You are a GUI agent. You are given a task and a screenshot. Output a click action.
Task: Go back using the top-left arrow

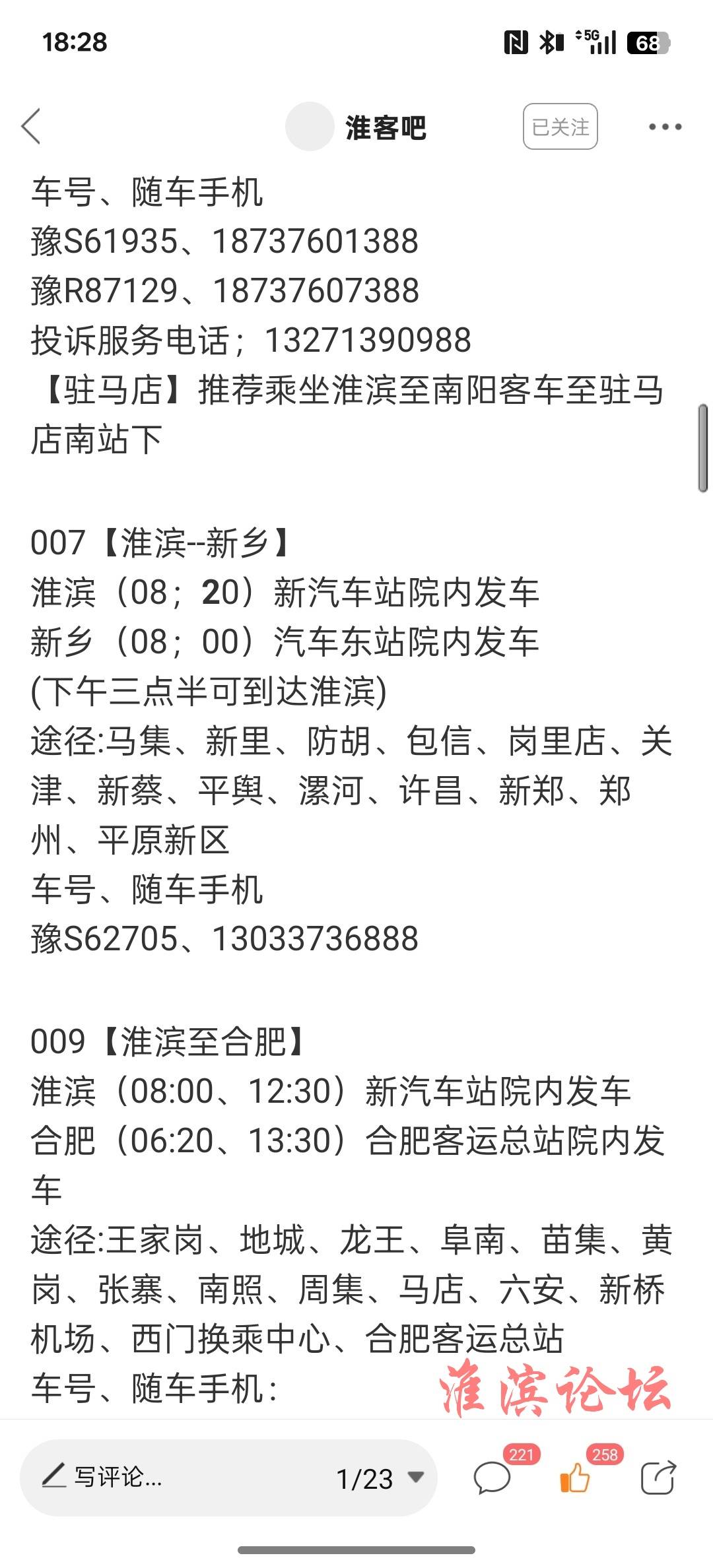[32, 126]
